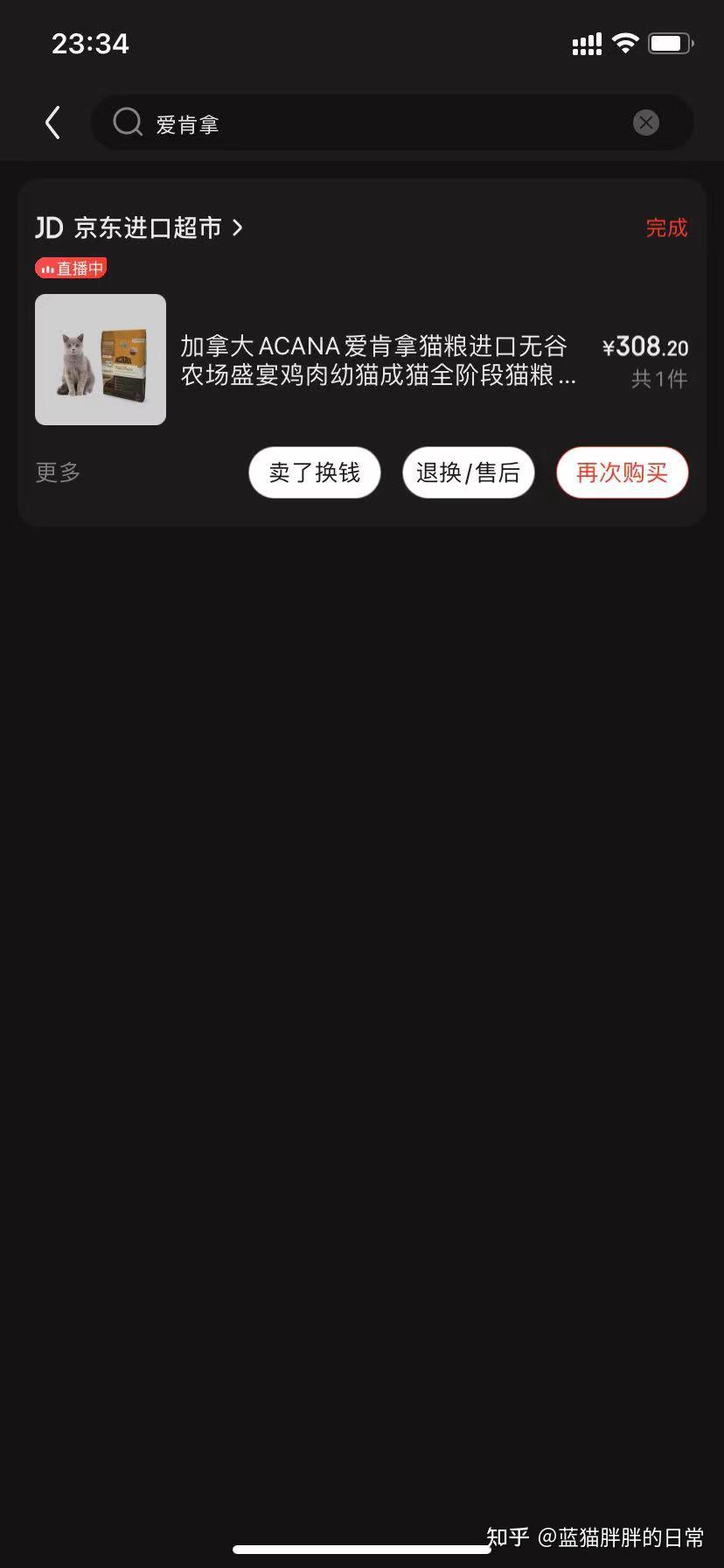This screenshot has height=1568, width=724.
Task: Tap the 卖了换钱 button
Action: 314,472
